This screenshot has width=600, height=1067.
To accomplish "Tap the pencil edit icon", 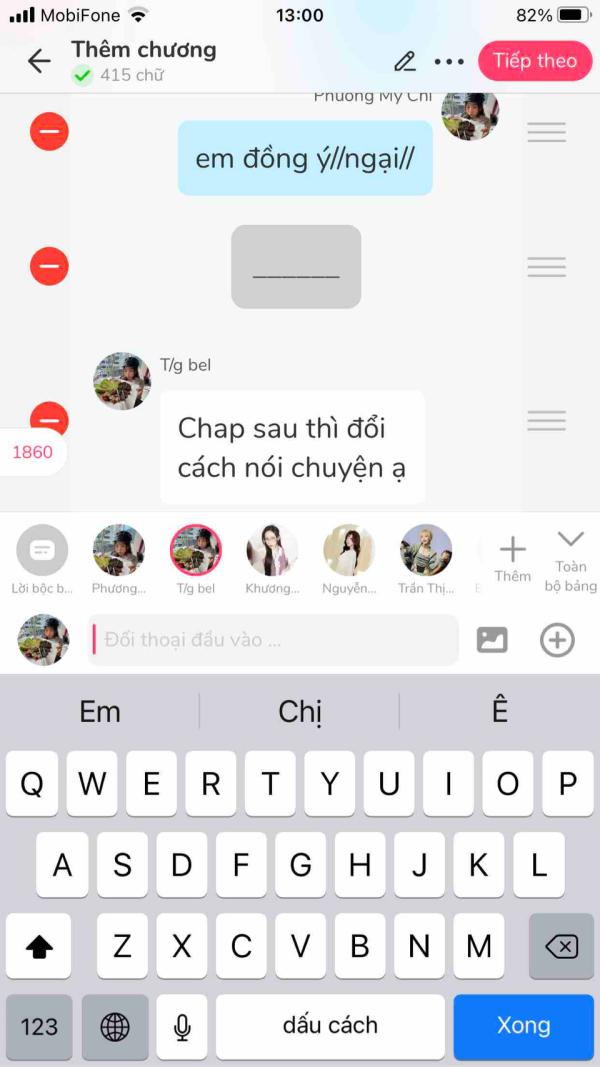I will click(405, 61).
